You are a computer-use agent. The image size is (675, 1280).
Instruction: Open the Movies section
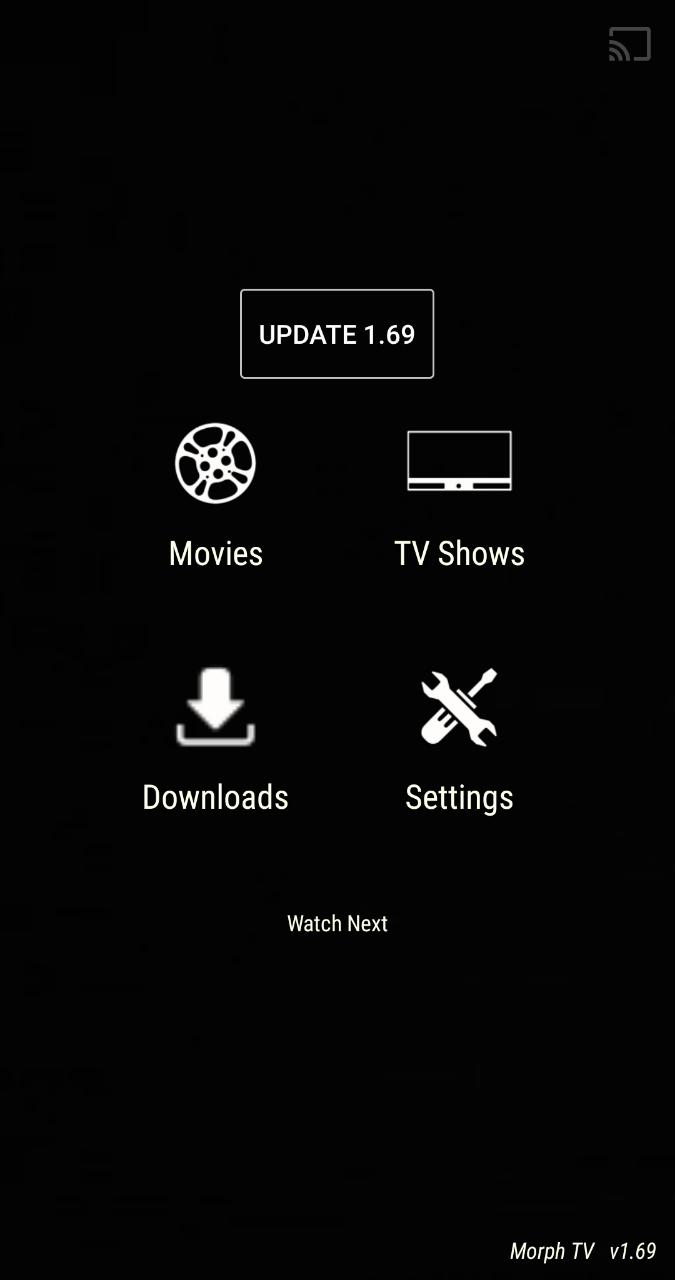point(216,495)
